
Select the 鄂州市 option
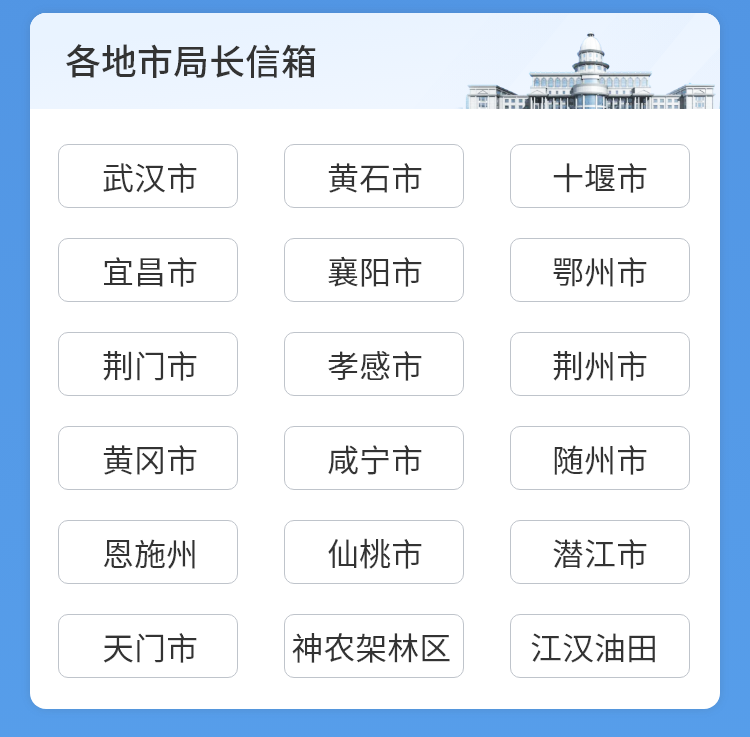(x=600, y=270)
